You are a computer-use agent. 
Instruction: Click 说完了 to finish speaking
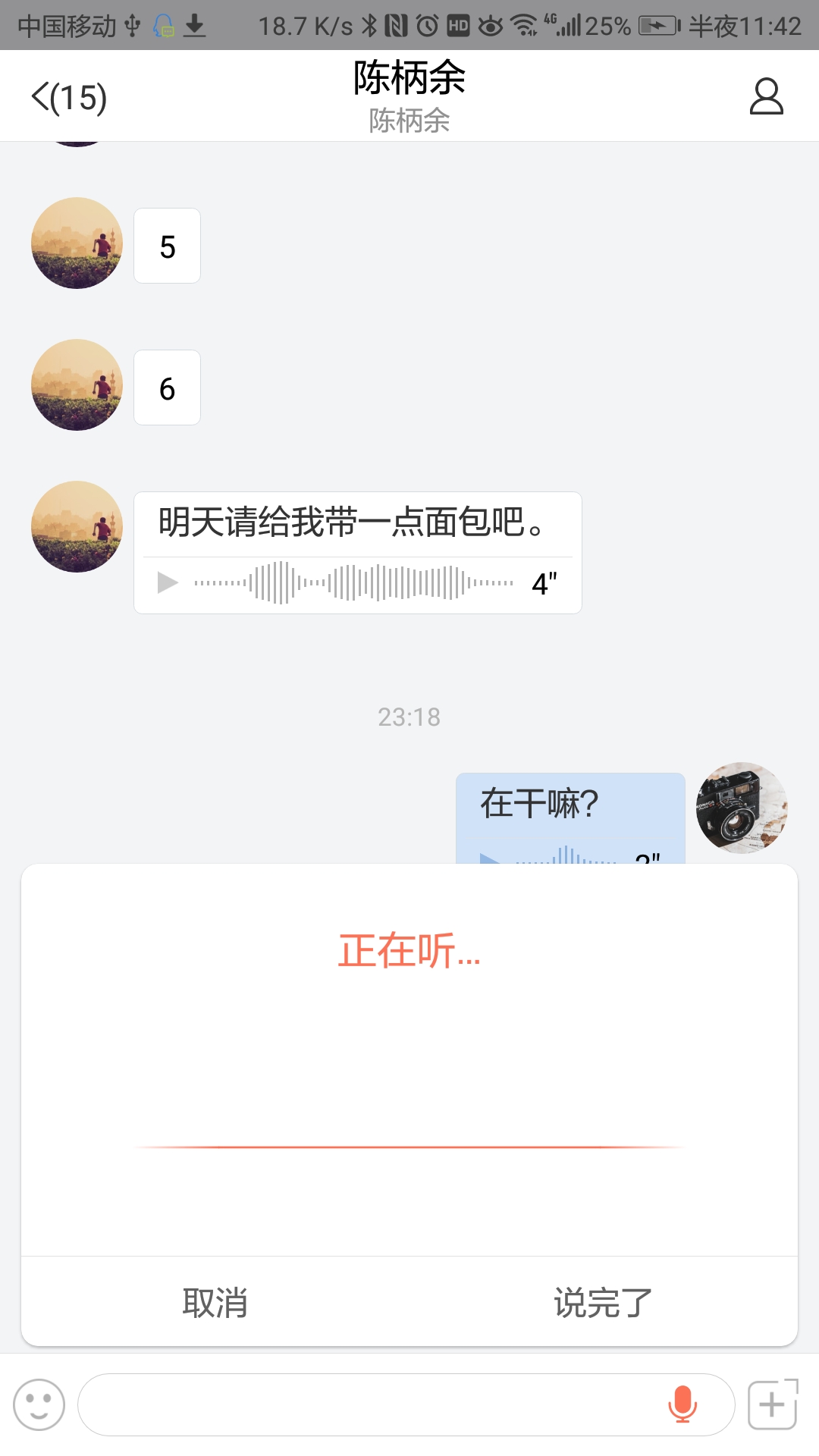[x=600, y=1303]
